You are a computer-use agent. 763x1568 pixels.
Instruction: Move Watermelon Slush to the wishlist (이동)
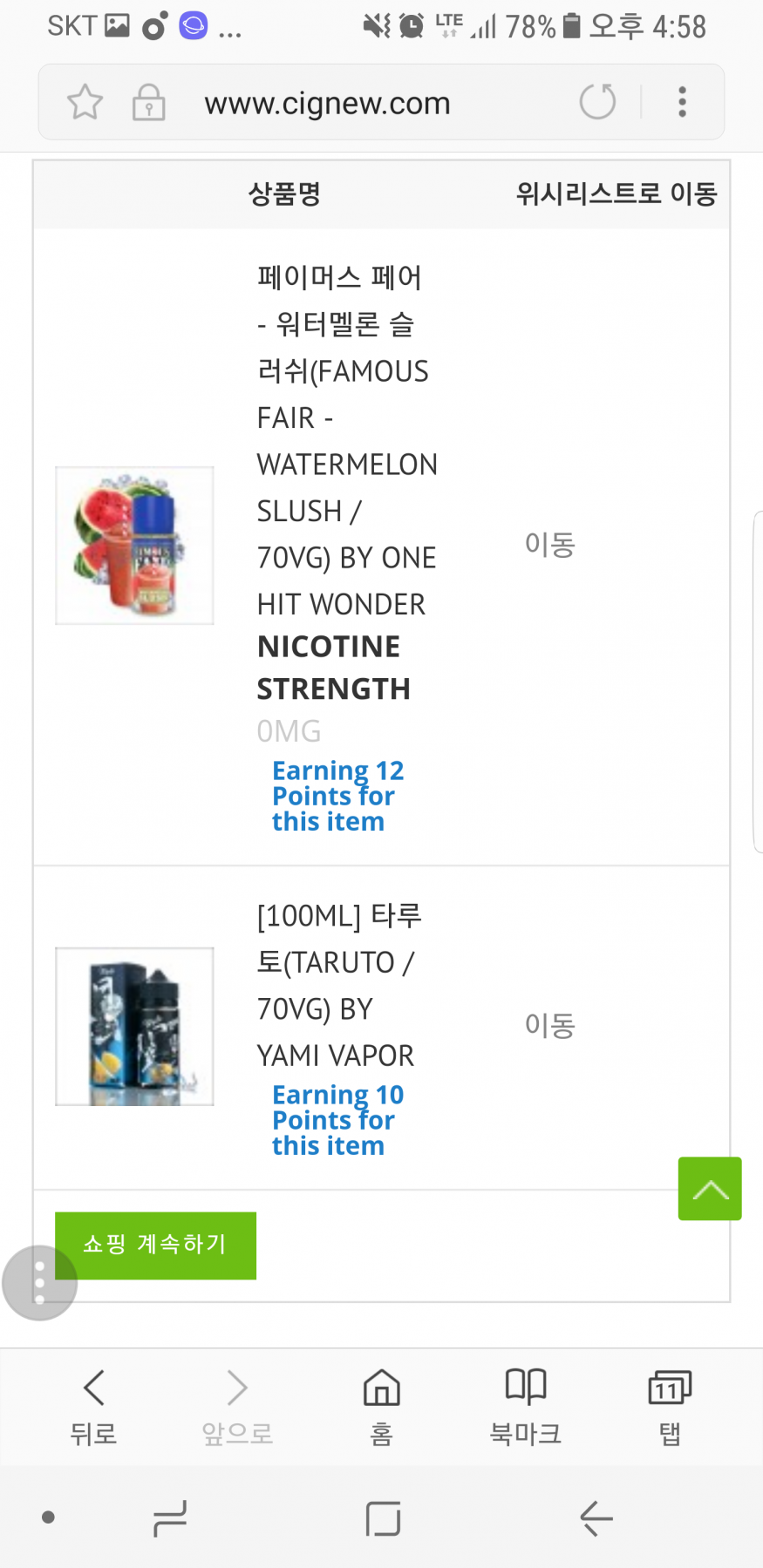coord(550,545)
